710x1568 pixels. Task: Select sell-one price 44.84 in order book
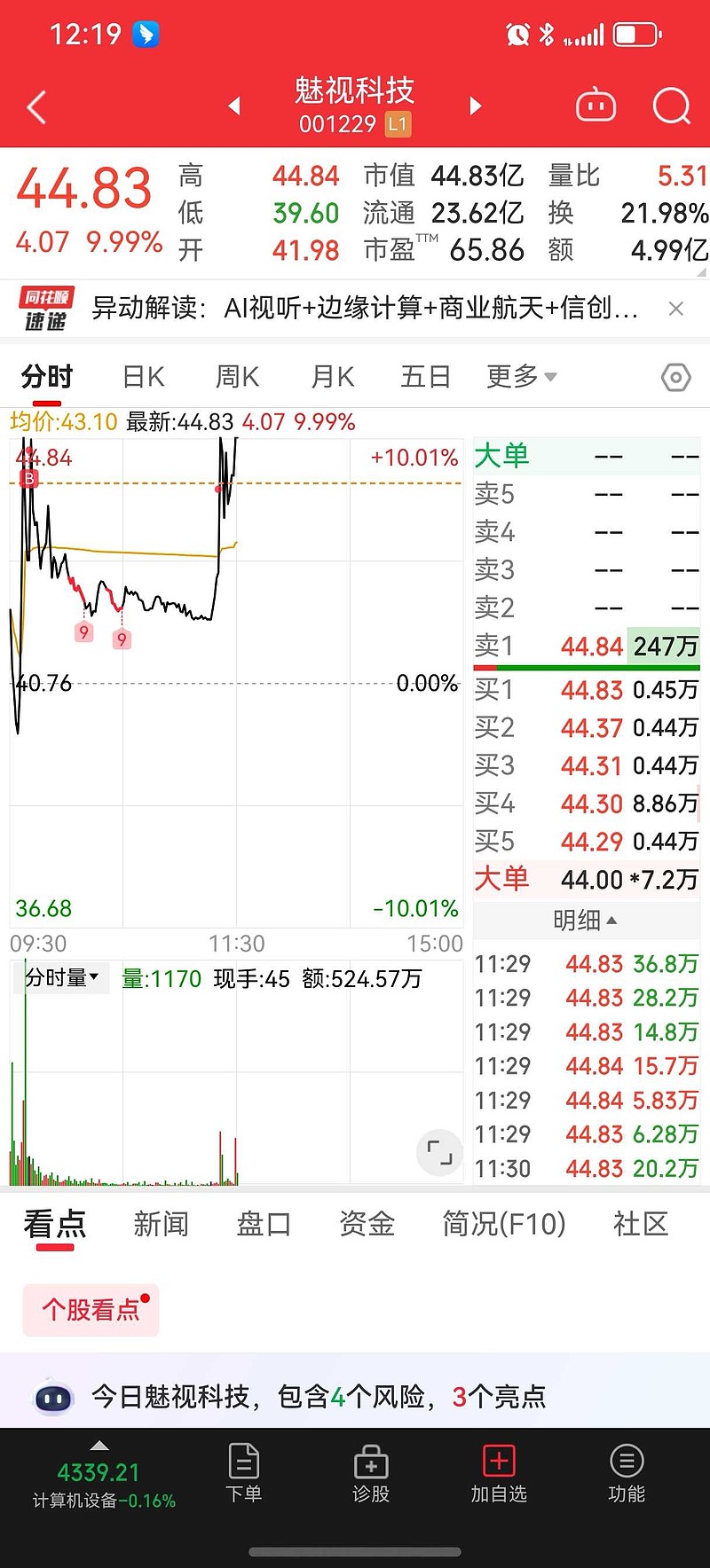click(591, 647)
